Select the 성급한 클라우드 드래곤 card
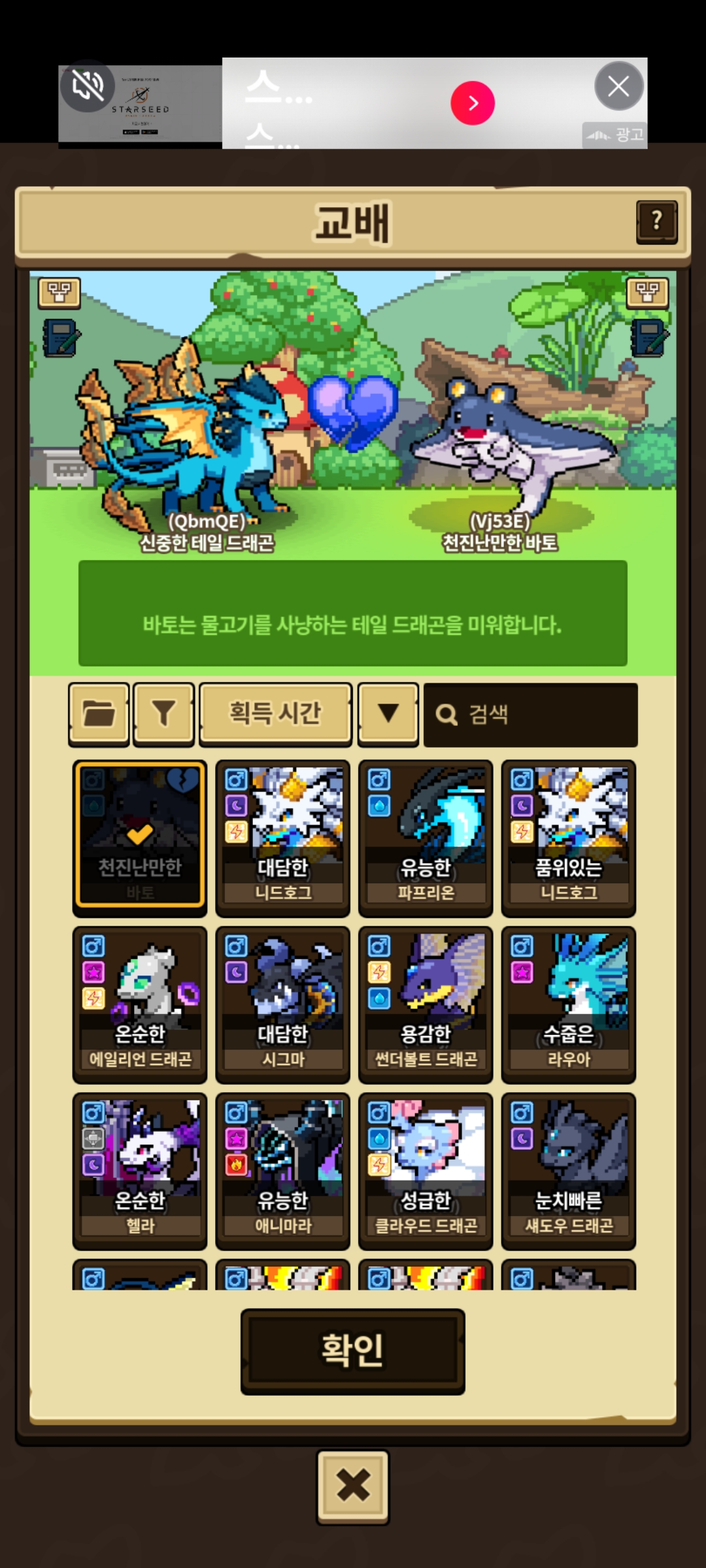The height and width of the screenshot is (1568, 706). pyautogui.click(x=426, y=1171)
